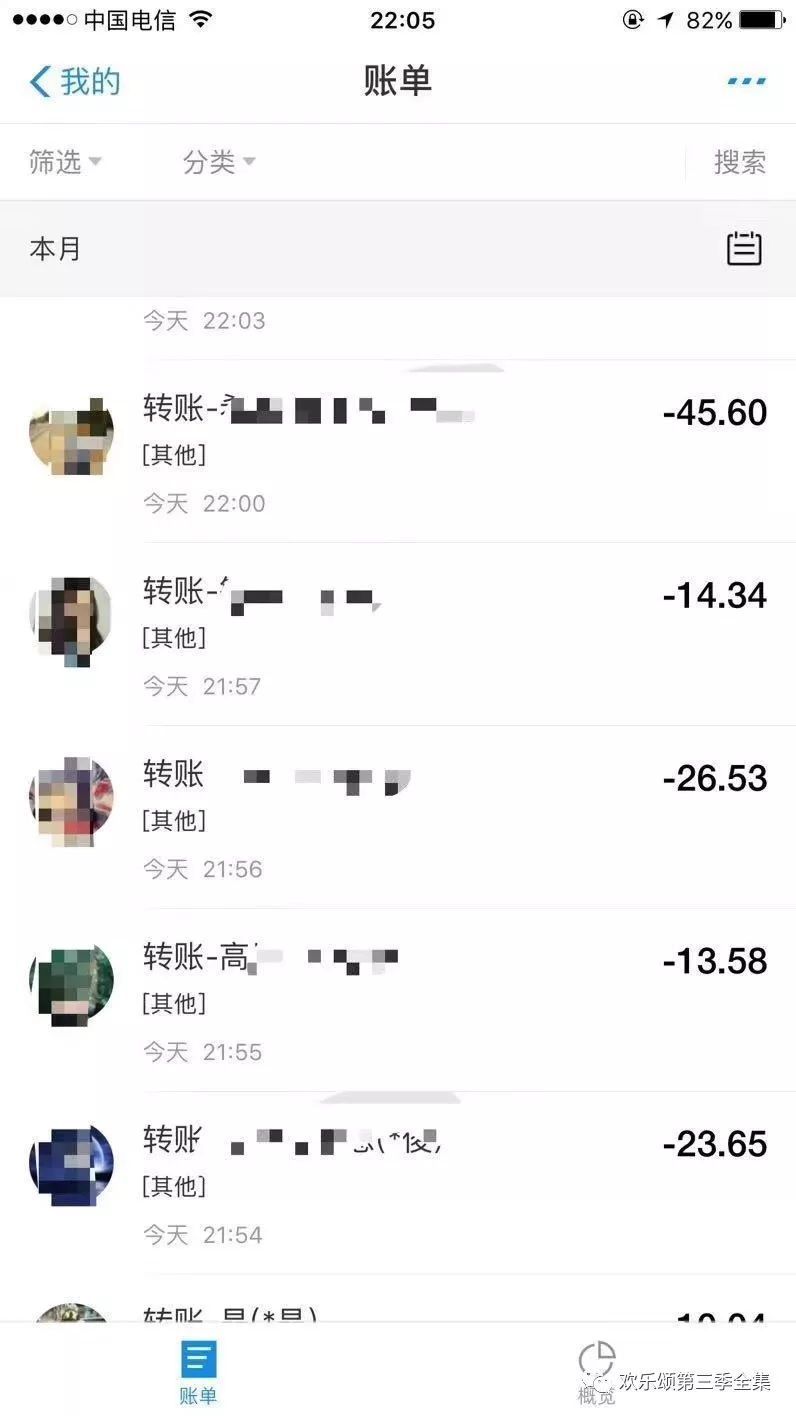Switch to the 概览 tab
Viewport: 796px width, 1416px height.
tap(595, 1373)
